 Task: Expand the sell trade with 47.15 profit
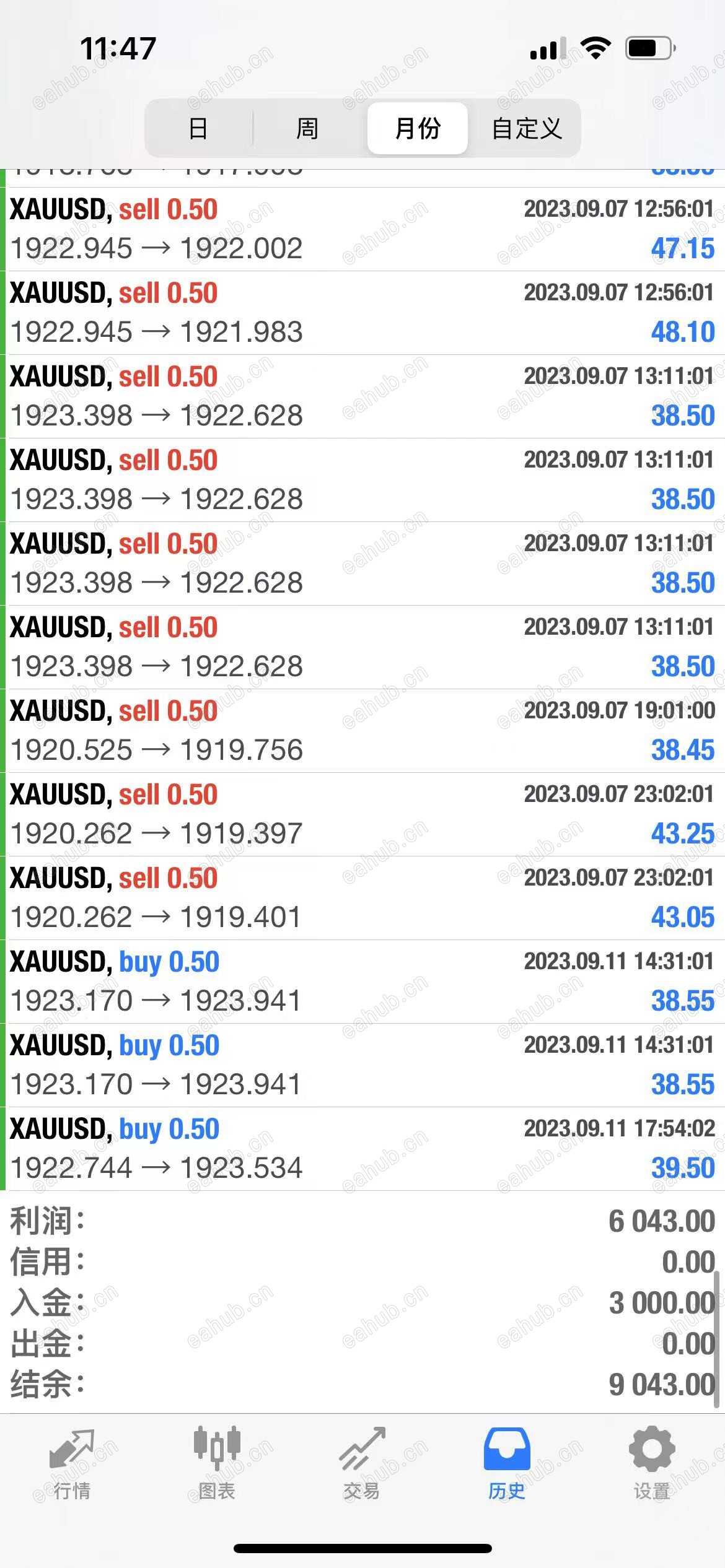click(x=362, y=229)
